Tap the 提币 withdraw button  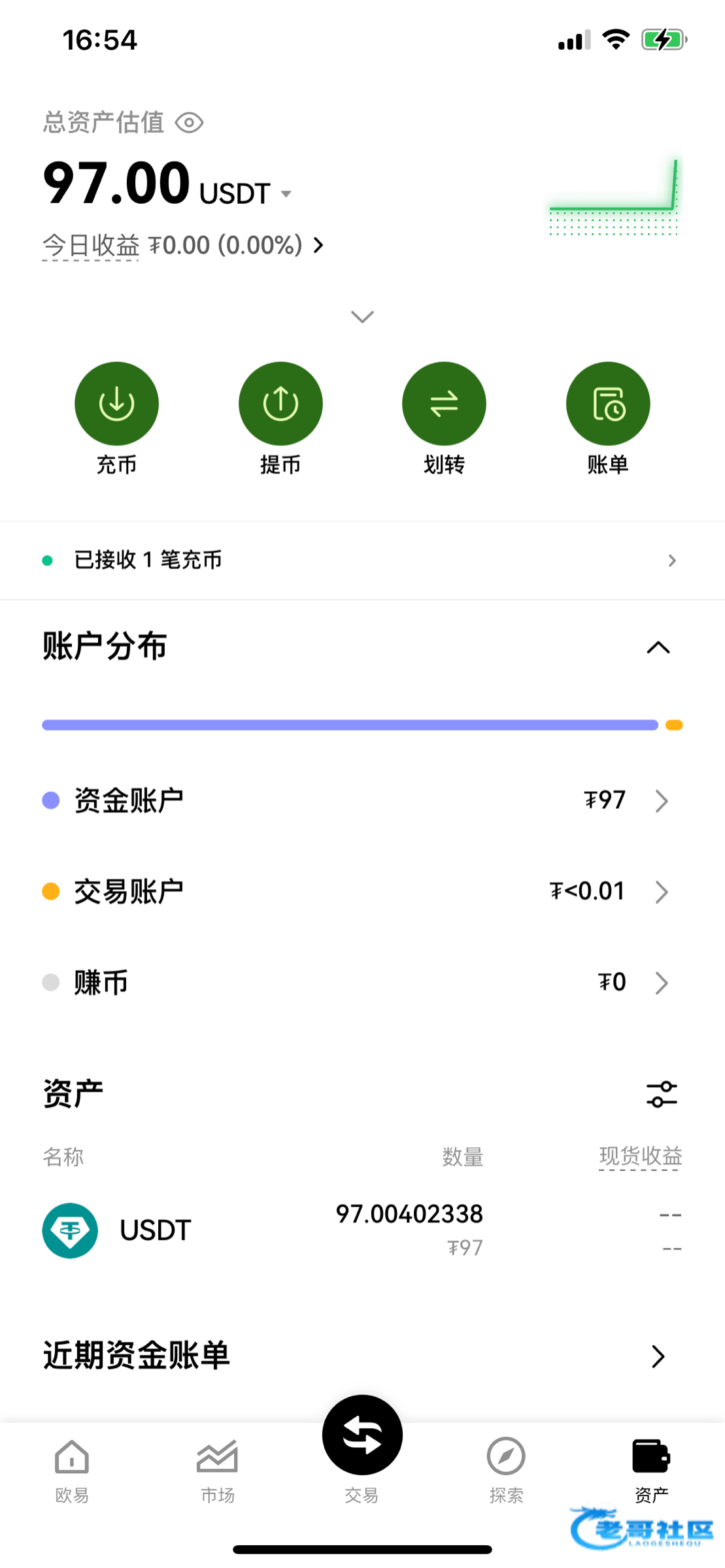click(280, 404)
